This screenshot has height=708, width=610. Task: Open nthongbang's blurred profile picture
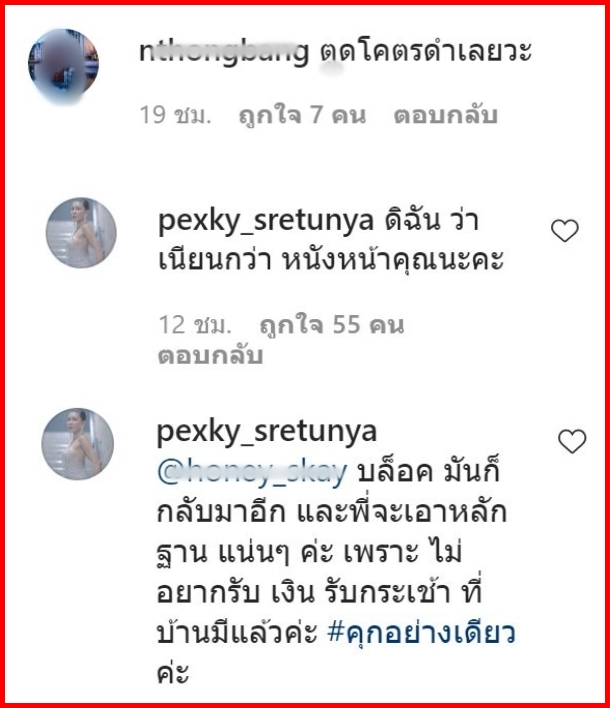63,65
